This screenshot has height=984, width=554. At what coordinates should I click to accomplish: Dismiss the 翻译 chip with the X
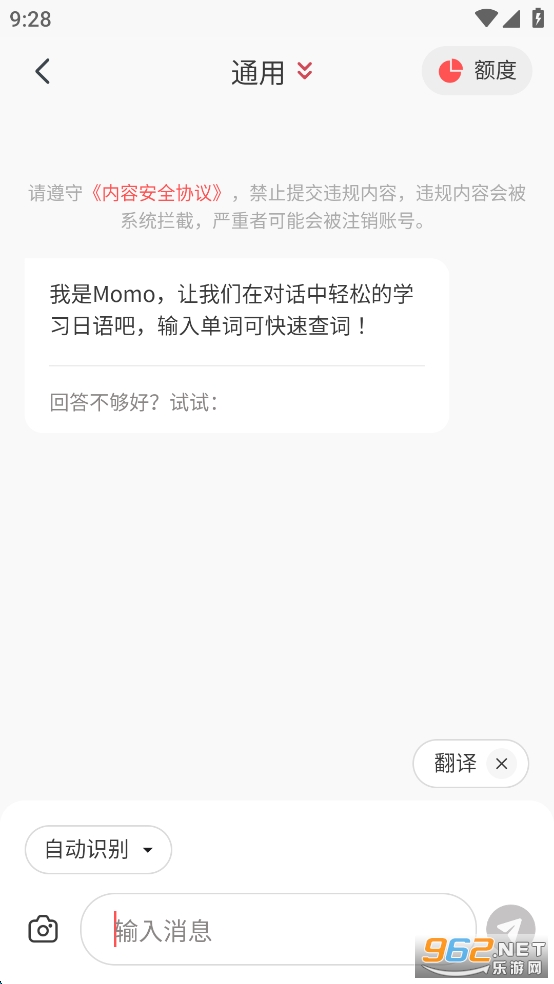click(x=501, y=764)
